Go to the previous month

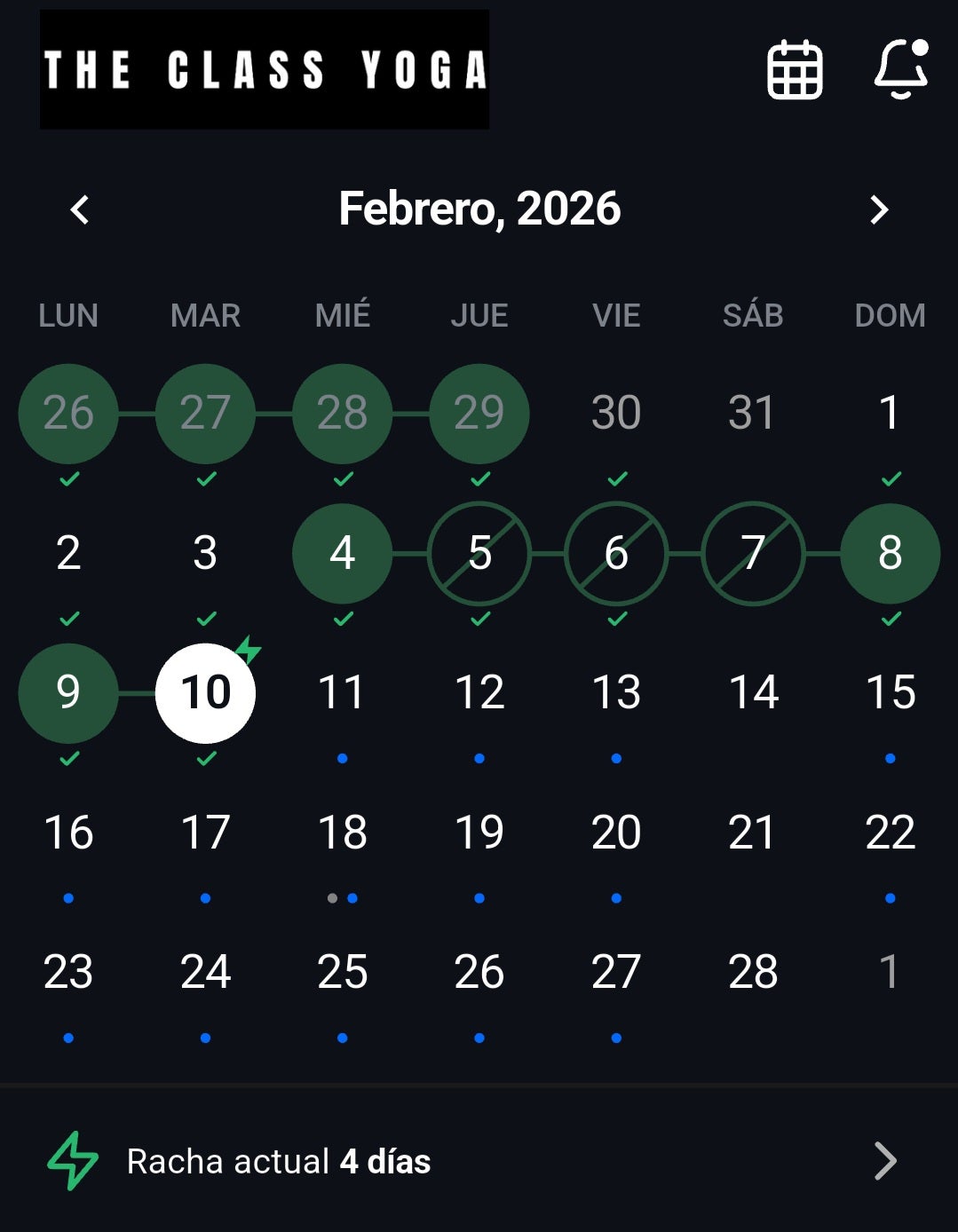click(80, 210)
